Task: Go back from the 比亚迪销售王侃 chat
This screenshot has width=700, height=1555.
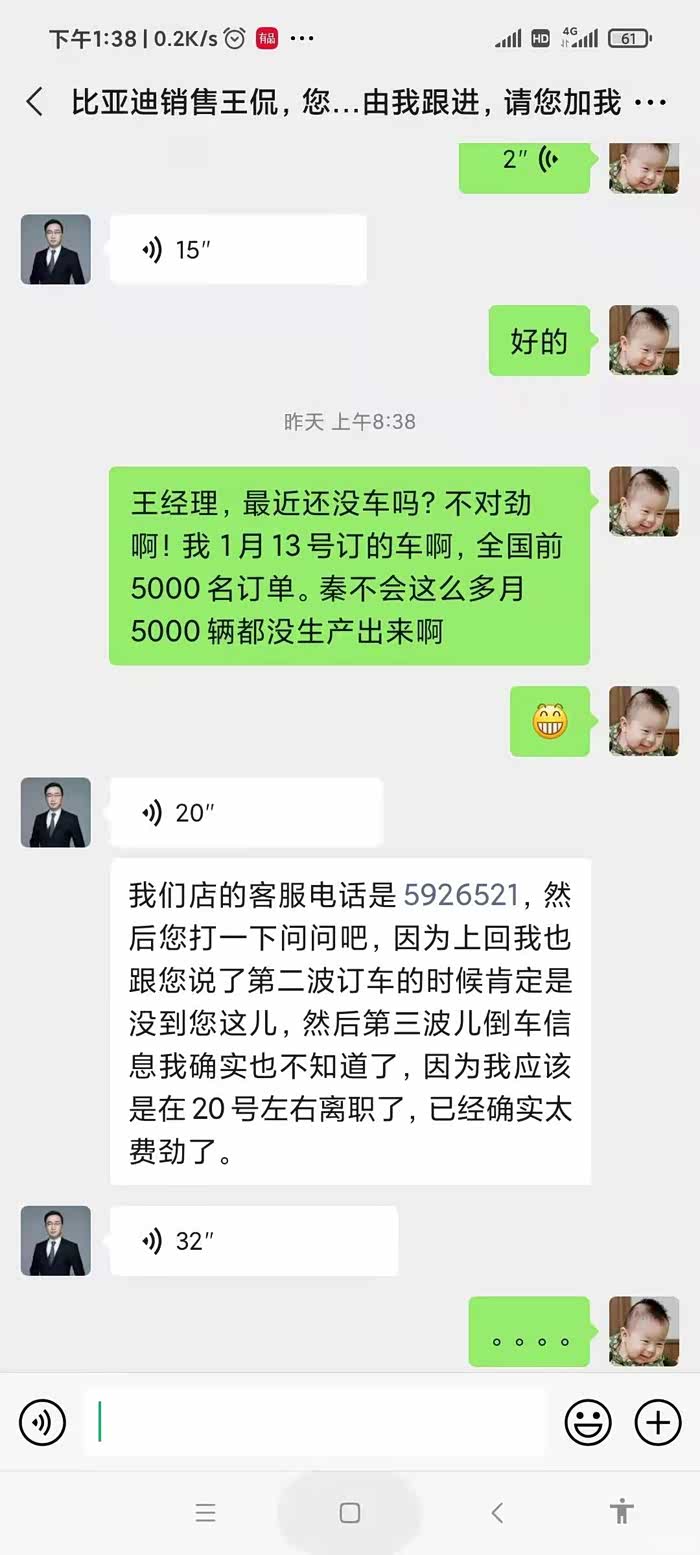Action: pos(34,102)
